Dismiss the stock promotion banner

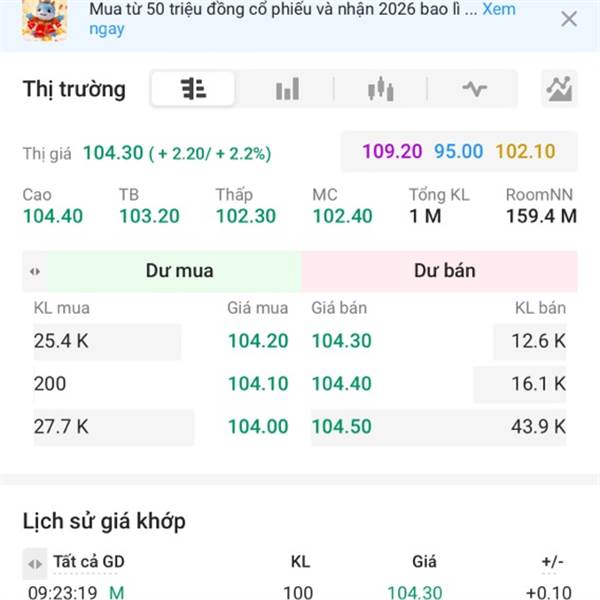coord(569,19)
